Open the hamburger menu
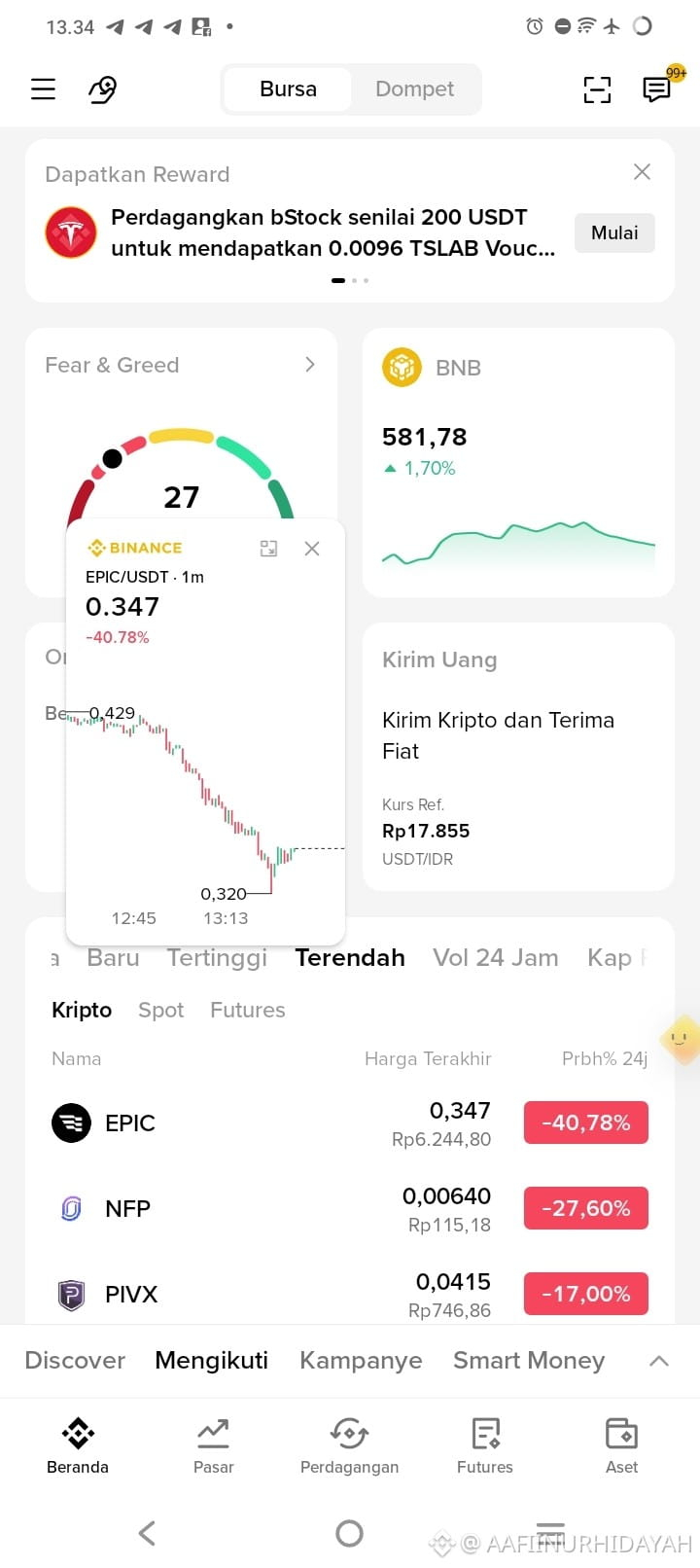Viewport: 700px width, 1568px height. click(x=43, y=89)
